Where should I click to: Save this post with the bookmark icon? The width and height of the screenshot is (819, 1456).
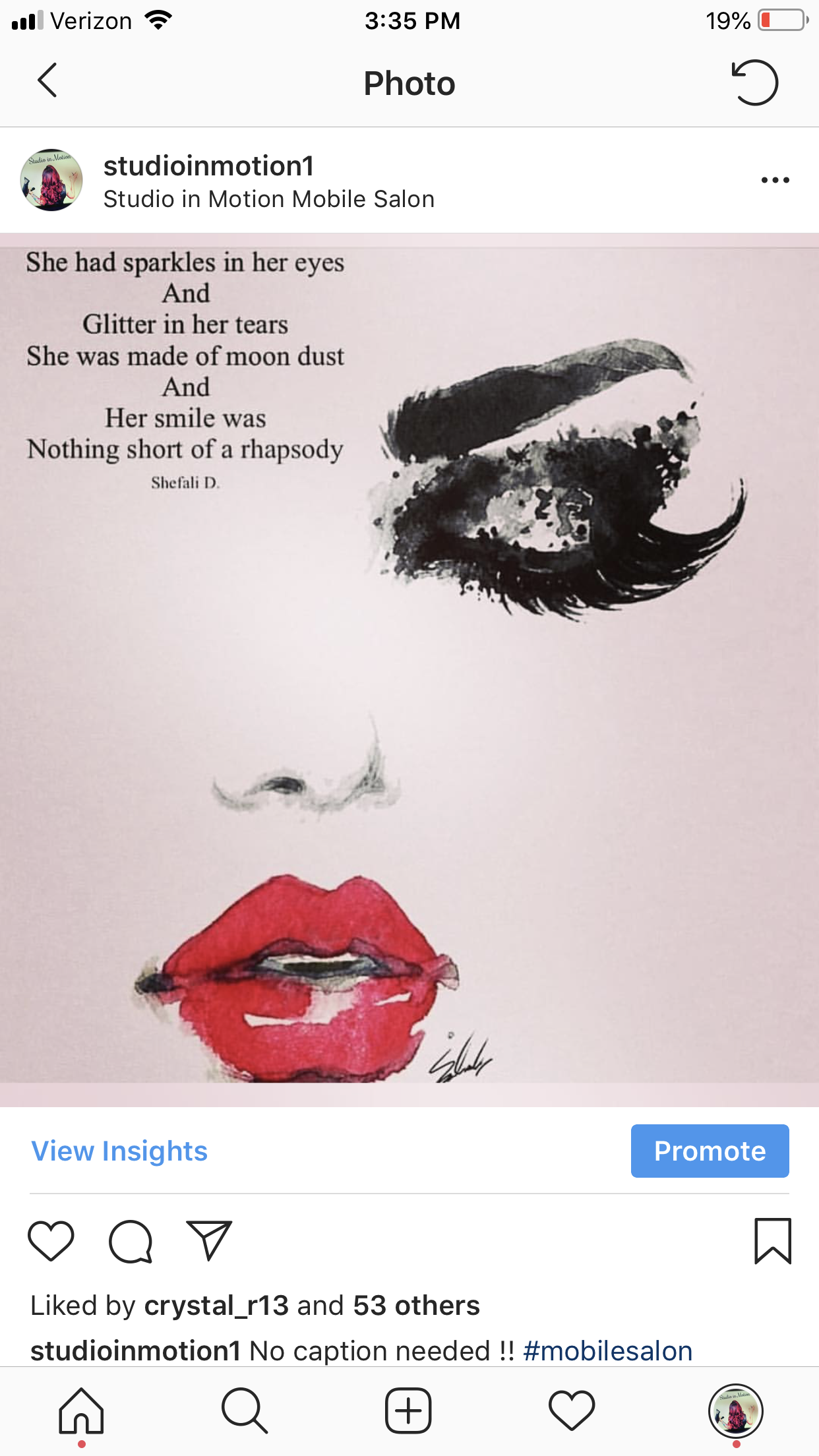772,1241
